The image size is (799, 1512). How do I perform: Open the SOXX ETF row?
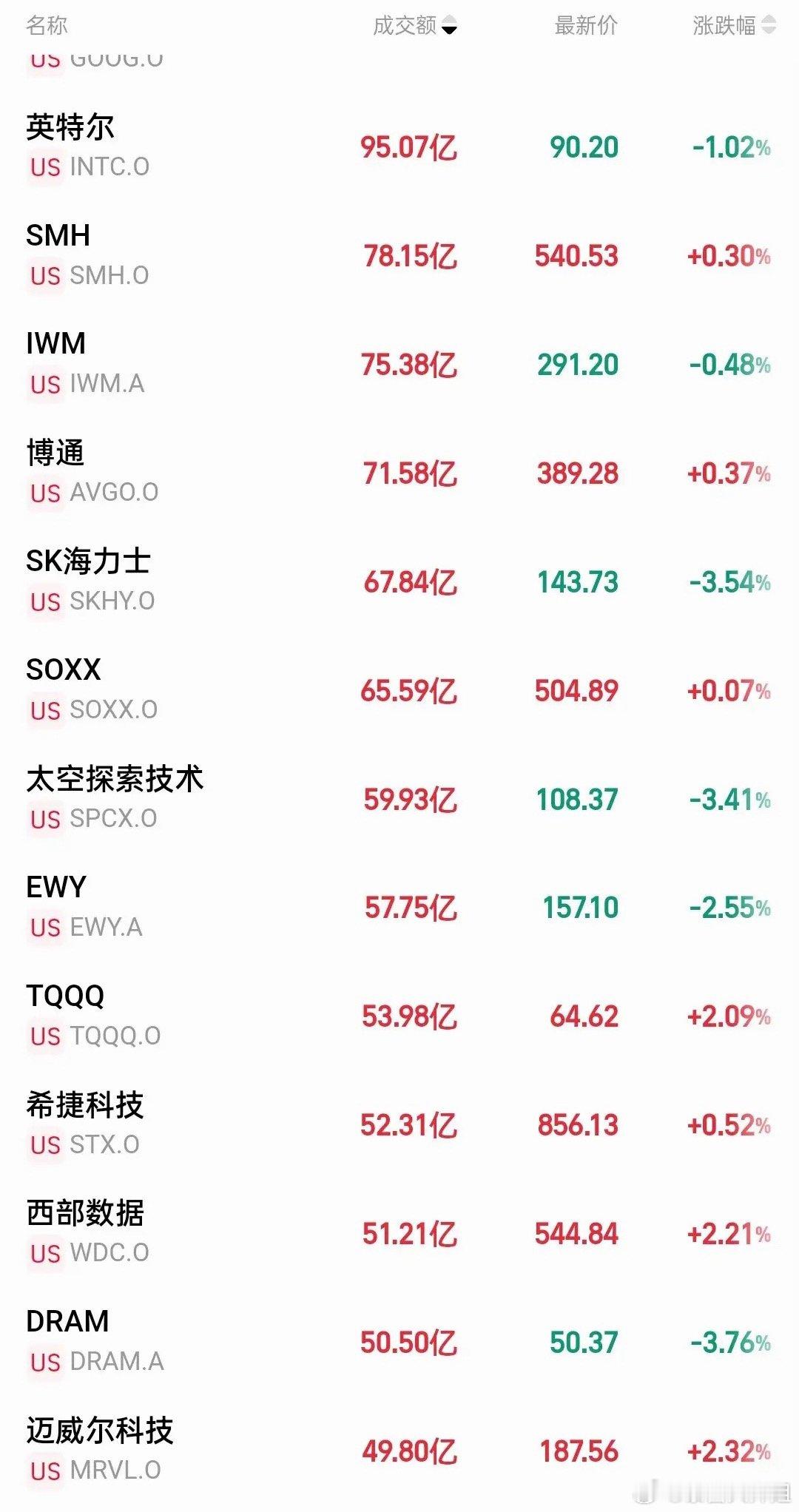coord(399,691)
